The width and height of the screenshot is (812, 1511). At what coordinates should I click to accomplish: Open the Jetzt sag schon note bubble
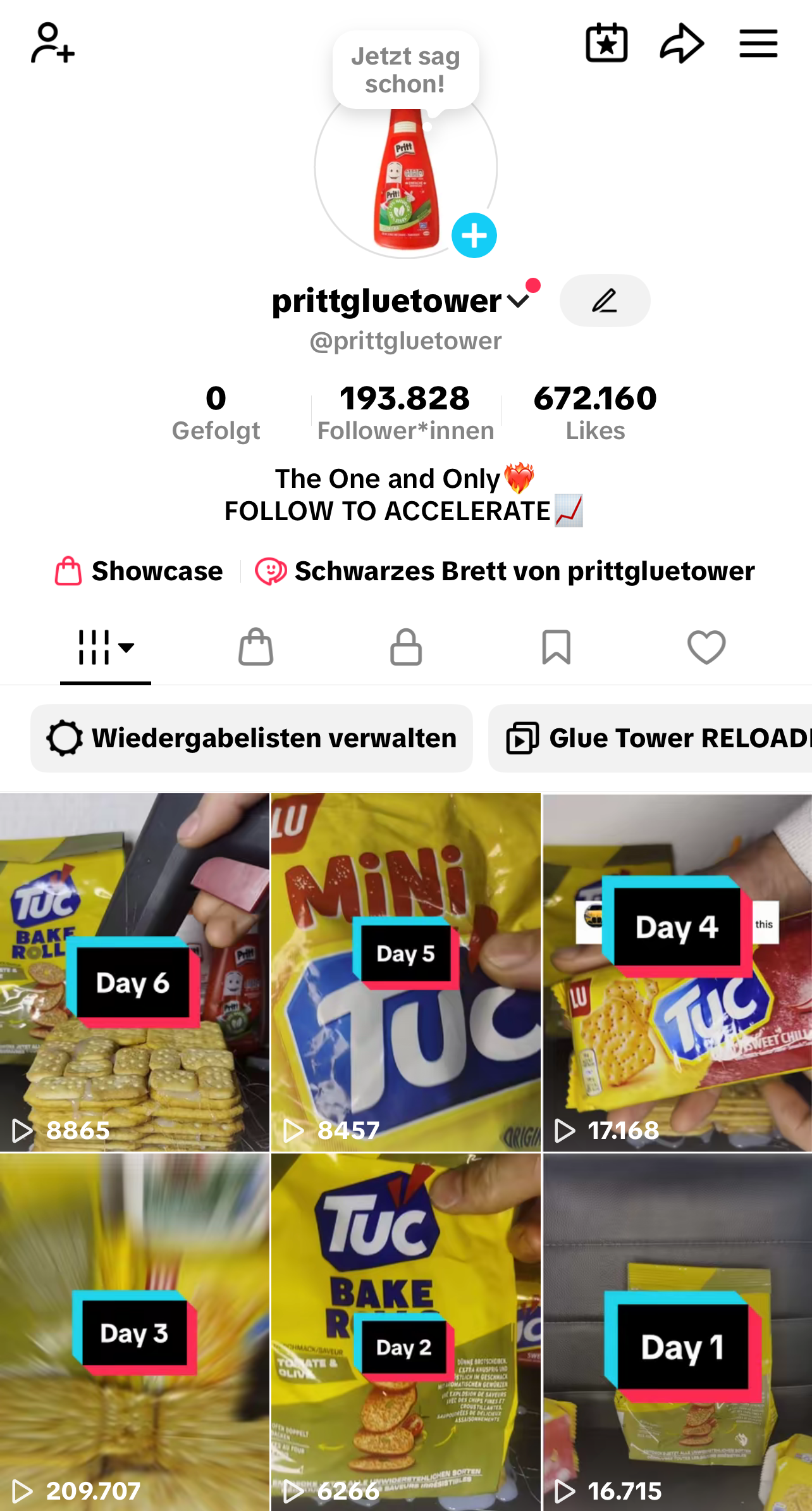pyautogui.click(x=405, y=70)
